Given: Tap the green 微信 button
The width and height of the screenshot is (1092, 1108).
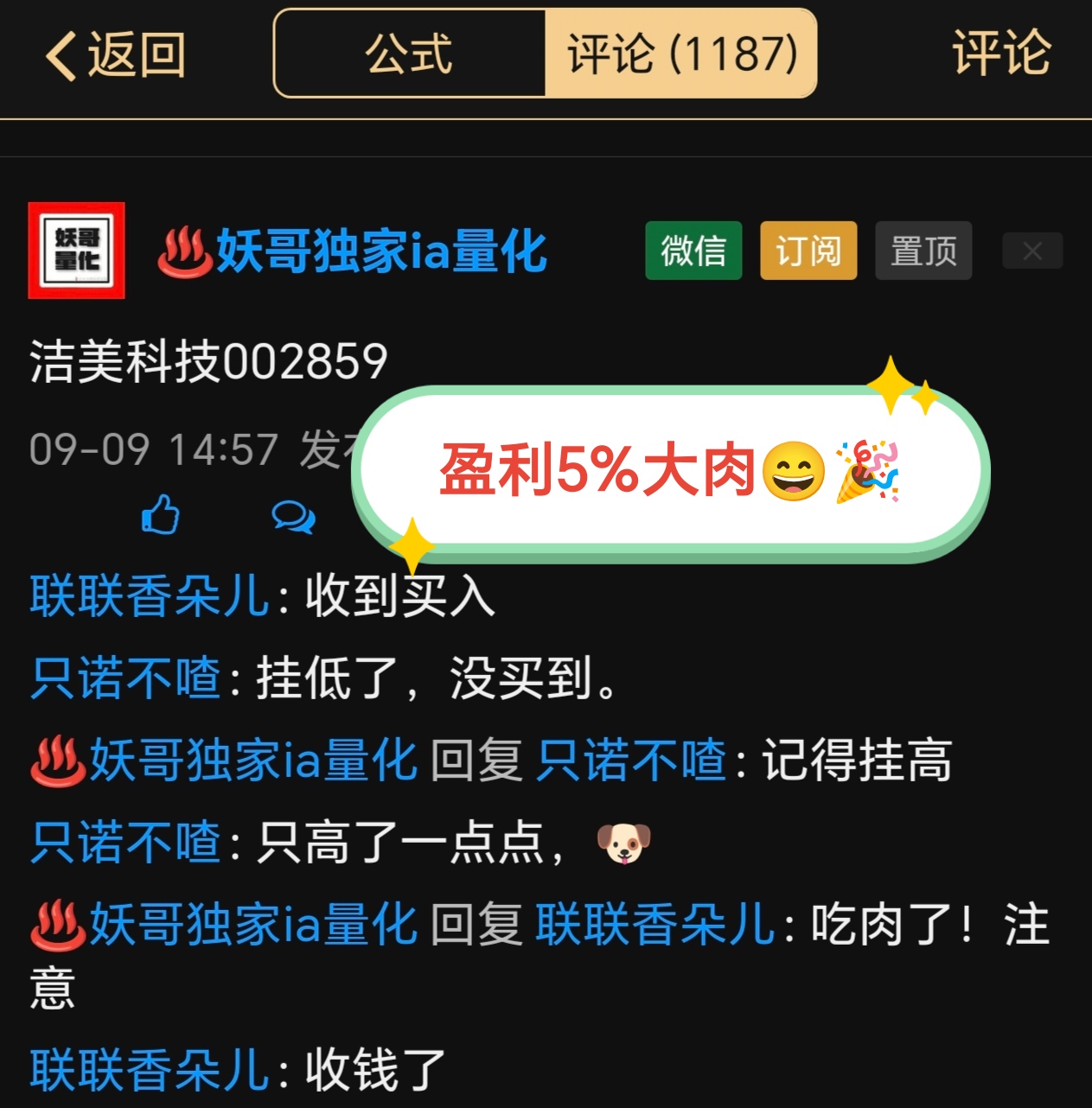Looking at the screenshot, I should point(693,251).
